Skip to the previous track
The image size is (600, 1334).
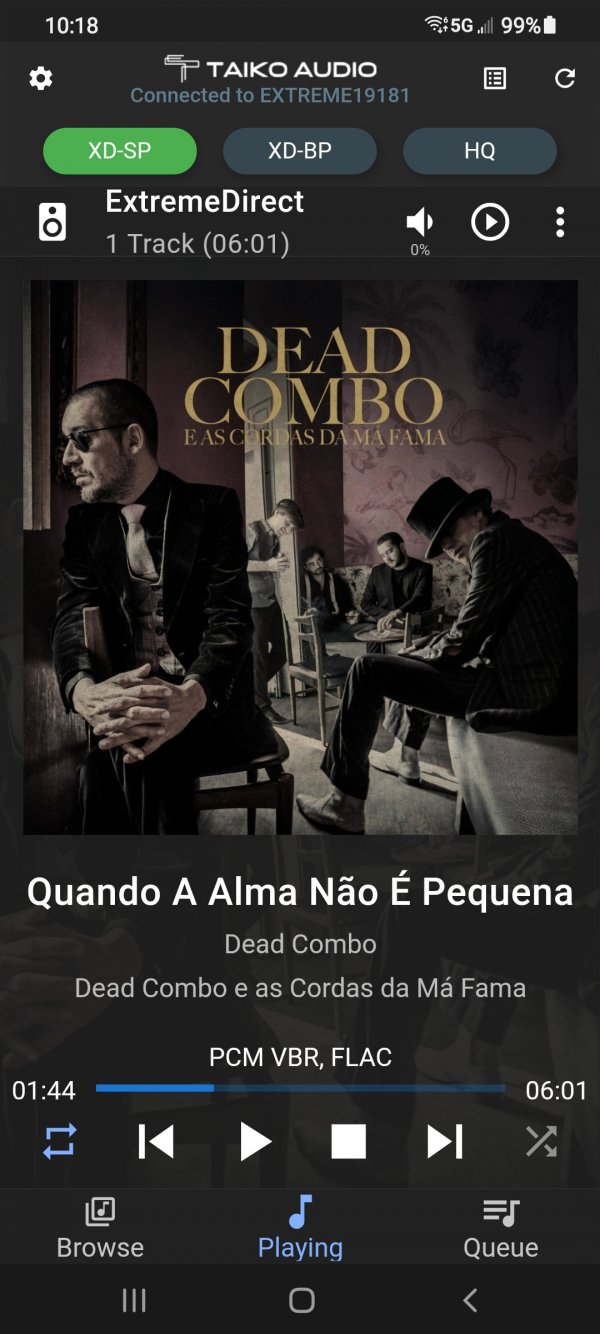click(156, 1141)
